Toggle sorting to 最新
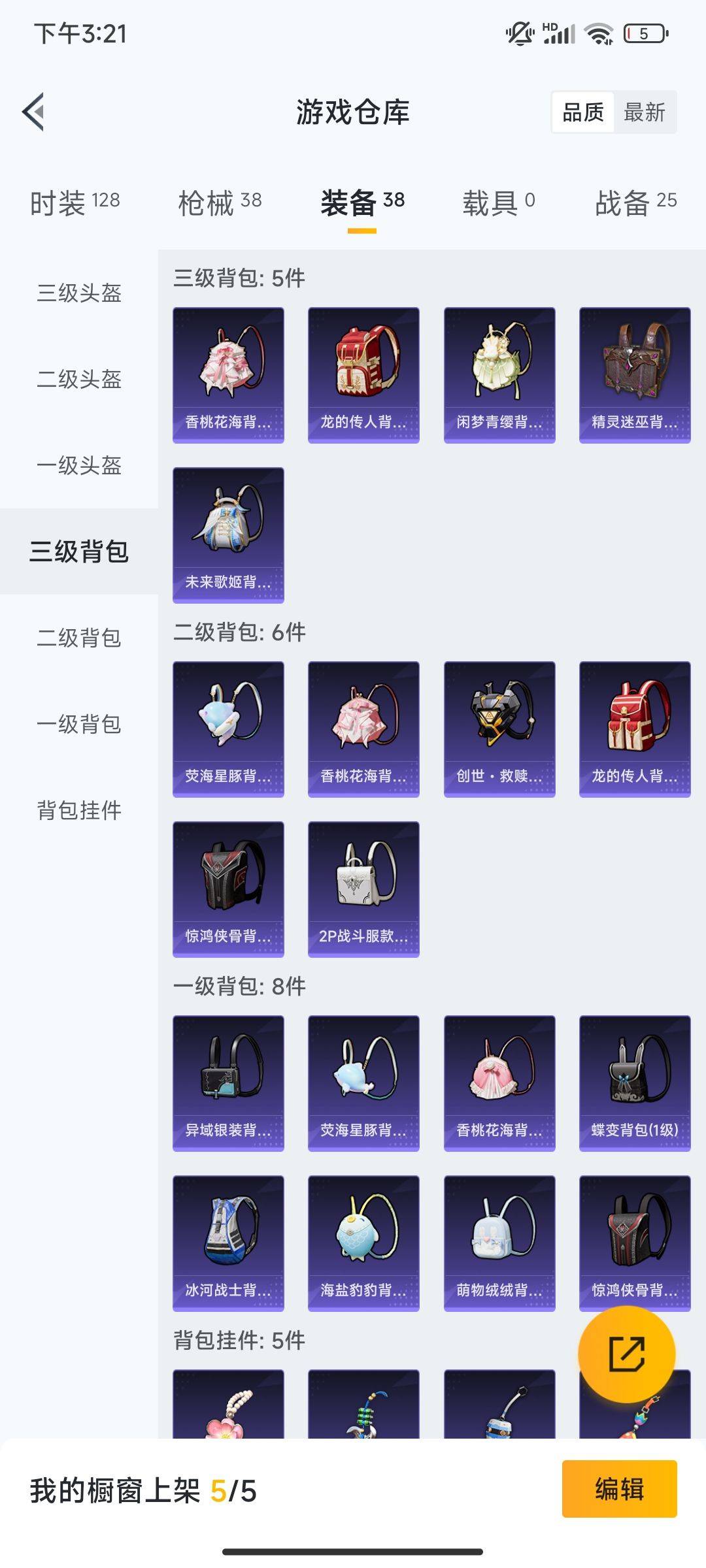 pos(644,112)
